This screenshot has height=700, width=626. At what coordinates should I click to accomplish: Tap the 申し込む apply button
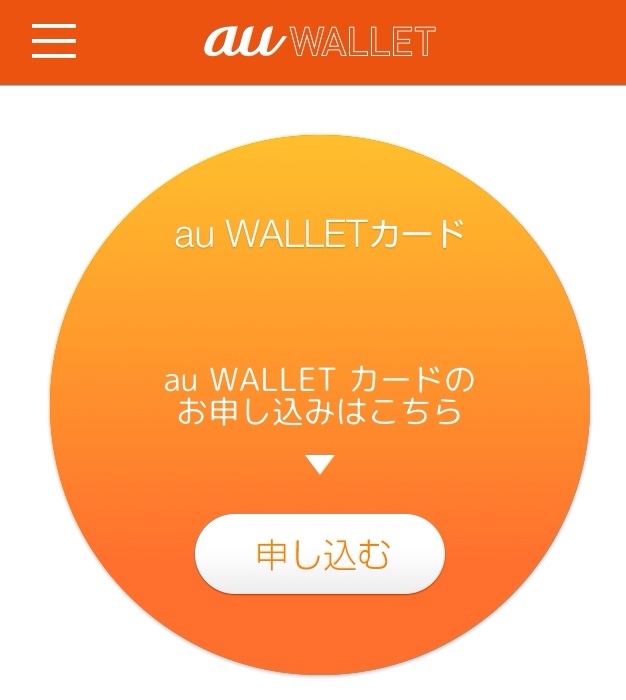[x=319, y=555]
